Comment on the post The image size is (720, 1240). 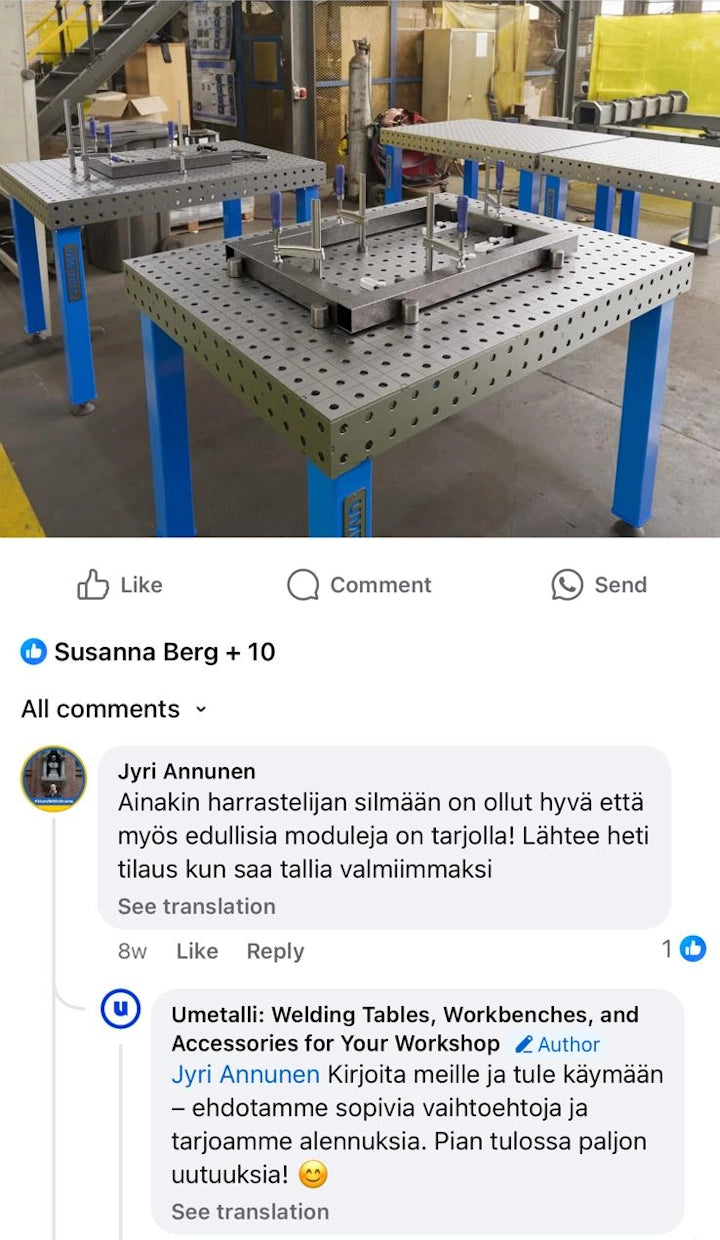pyautogui.click(x=359, y=585)
